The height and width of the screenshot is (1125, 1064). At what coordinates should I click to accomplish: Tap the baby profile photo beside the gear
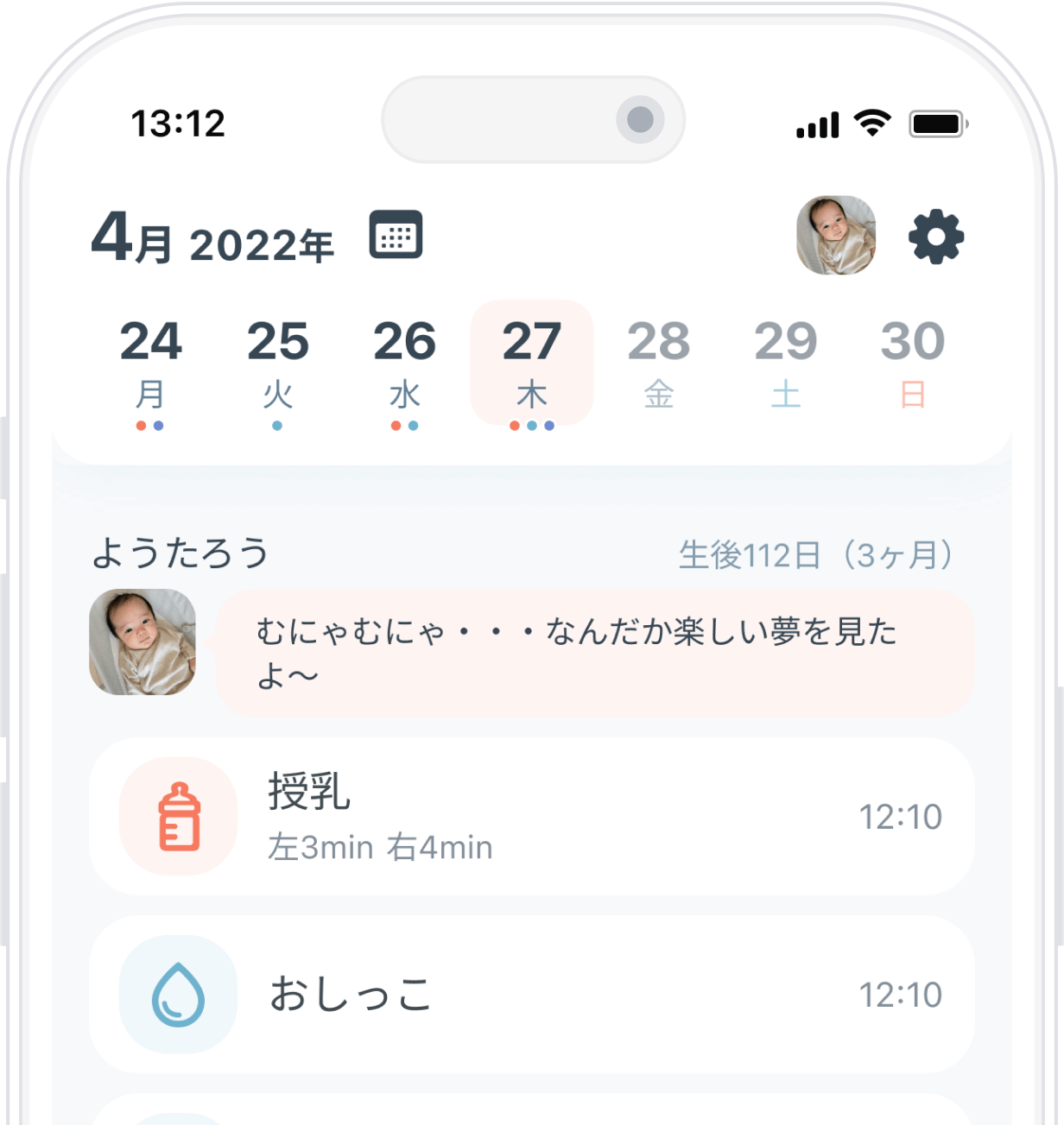pyautogui.click(x=835, y=235)
